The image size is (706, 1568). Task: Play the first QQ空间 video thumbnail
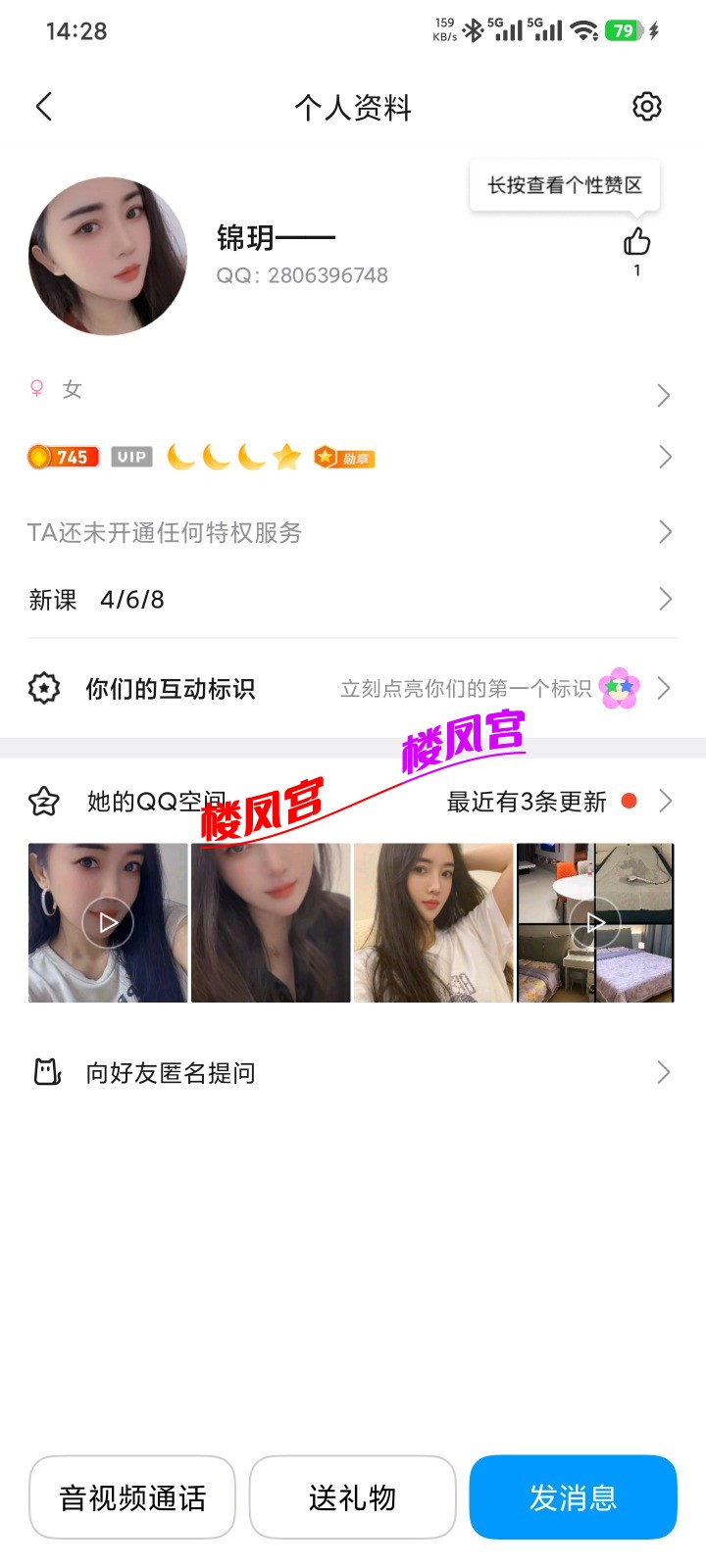pyautogui.click(x=108, y=922)
